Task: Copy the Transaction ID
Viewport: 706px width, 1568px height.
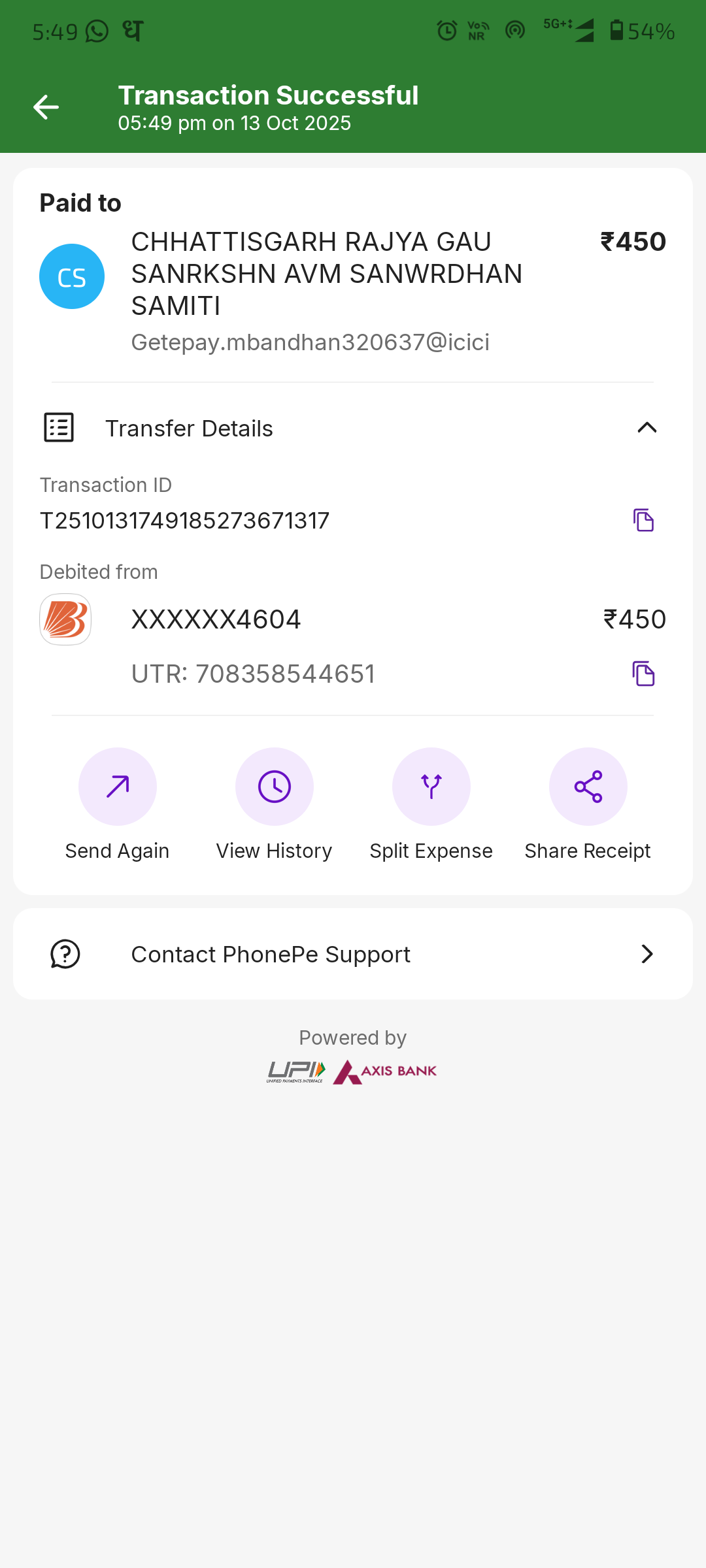Action: [x=643, y=520]
